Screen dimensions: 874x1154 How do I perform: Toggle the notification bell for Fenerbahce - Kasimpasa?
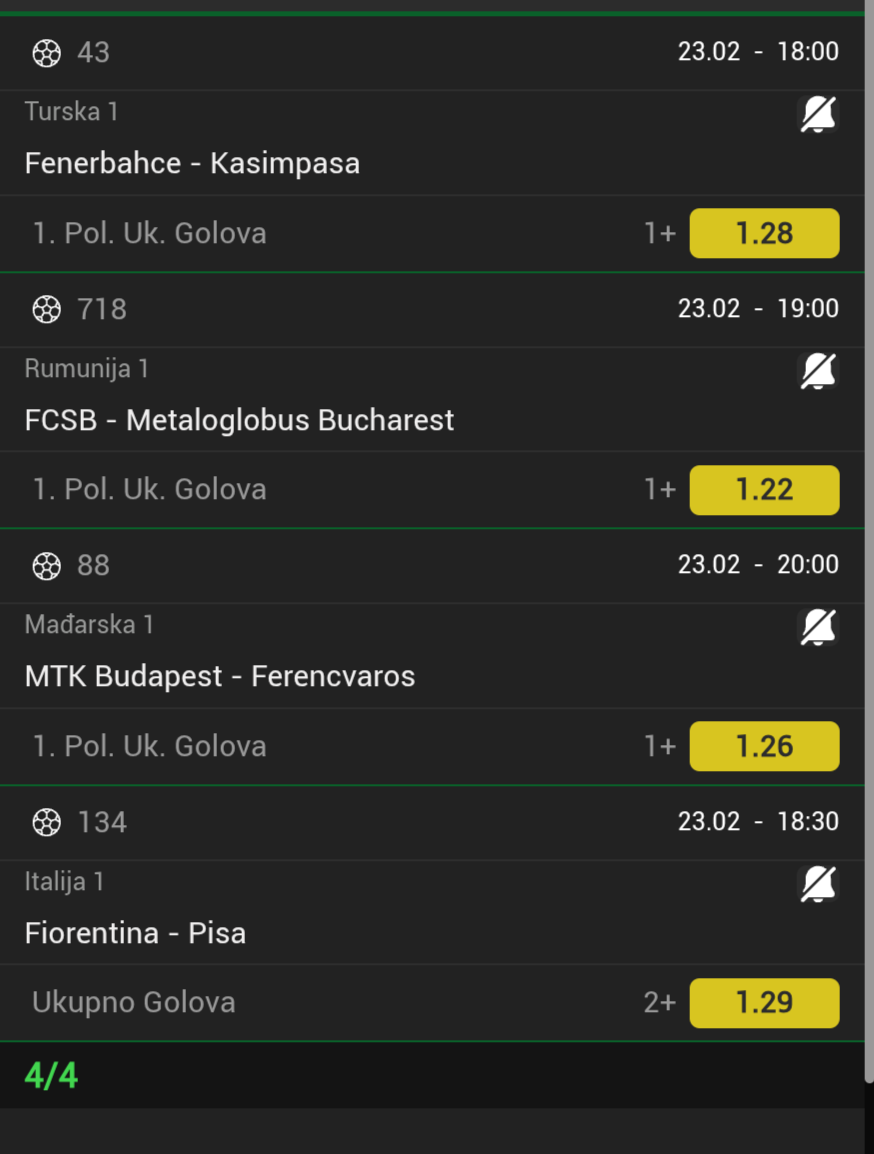(818, 115)
